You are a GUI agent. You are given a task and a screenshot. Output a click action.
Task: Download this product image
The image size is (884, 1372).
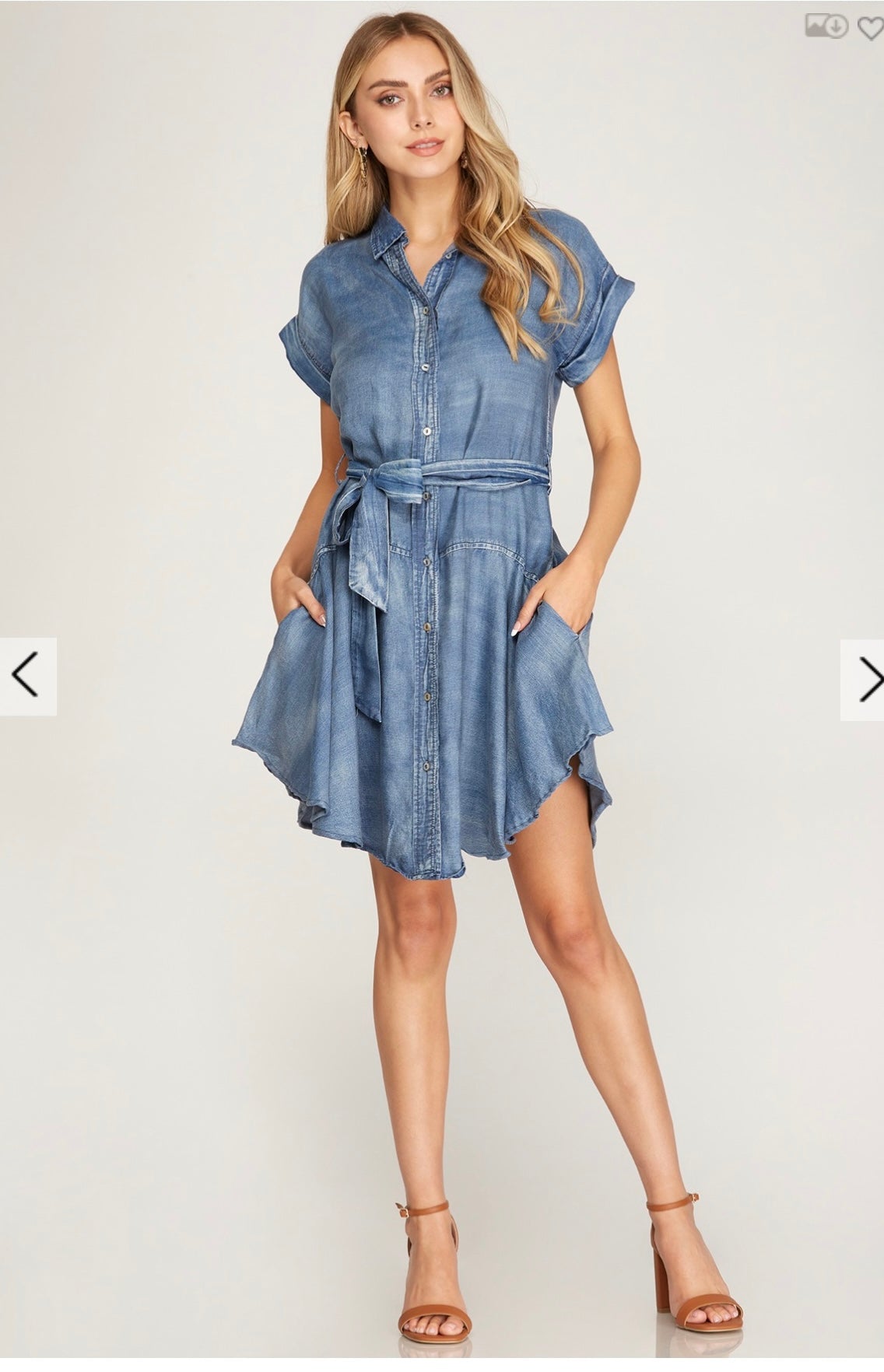coord(826,26)
